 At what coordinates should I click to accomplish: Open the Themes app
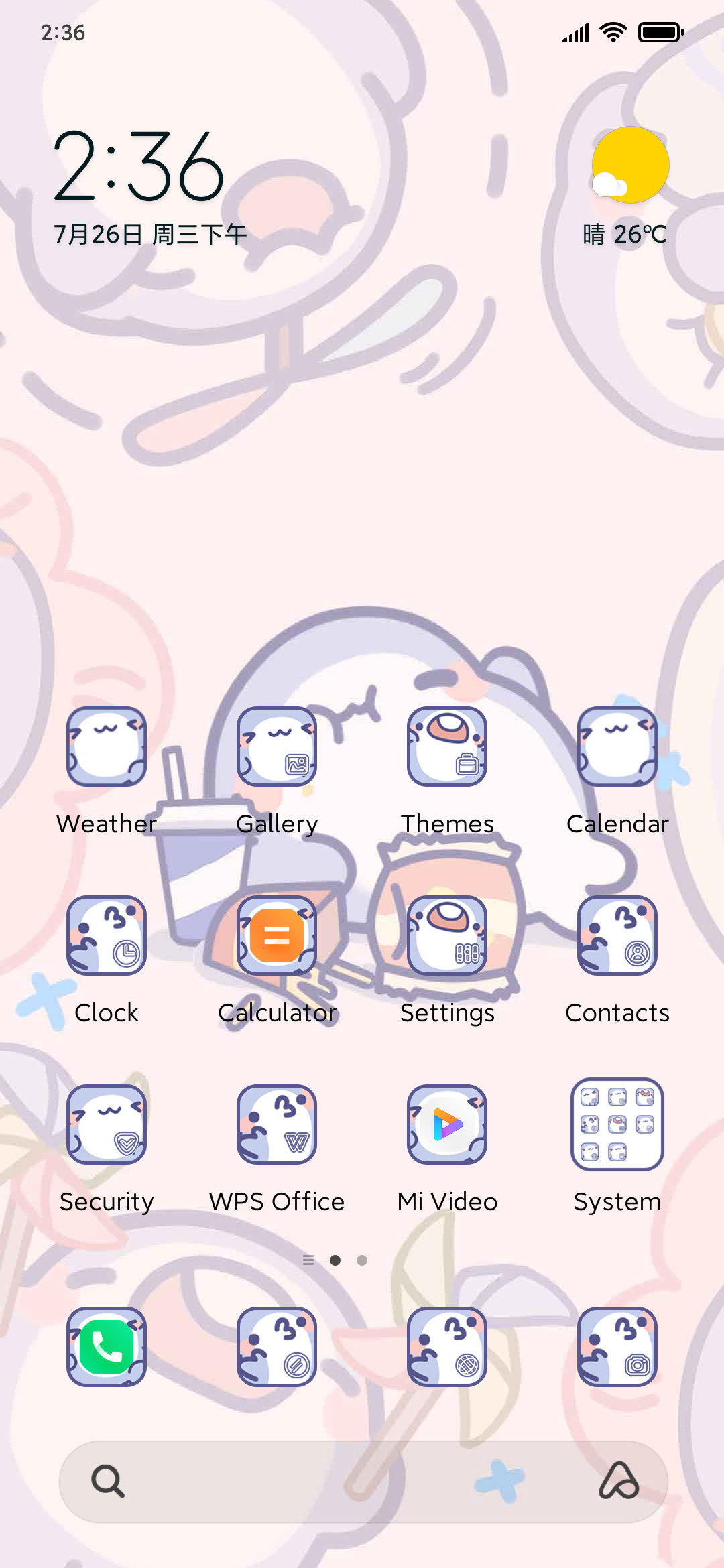(447, 746)
